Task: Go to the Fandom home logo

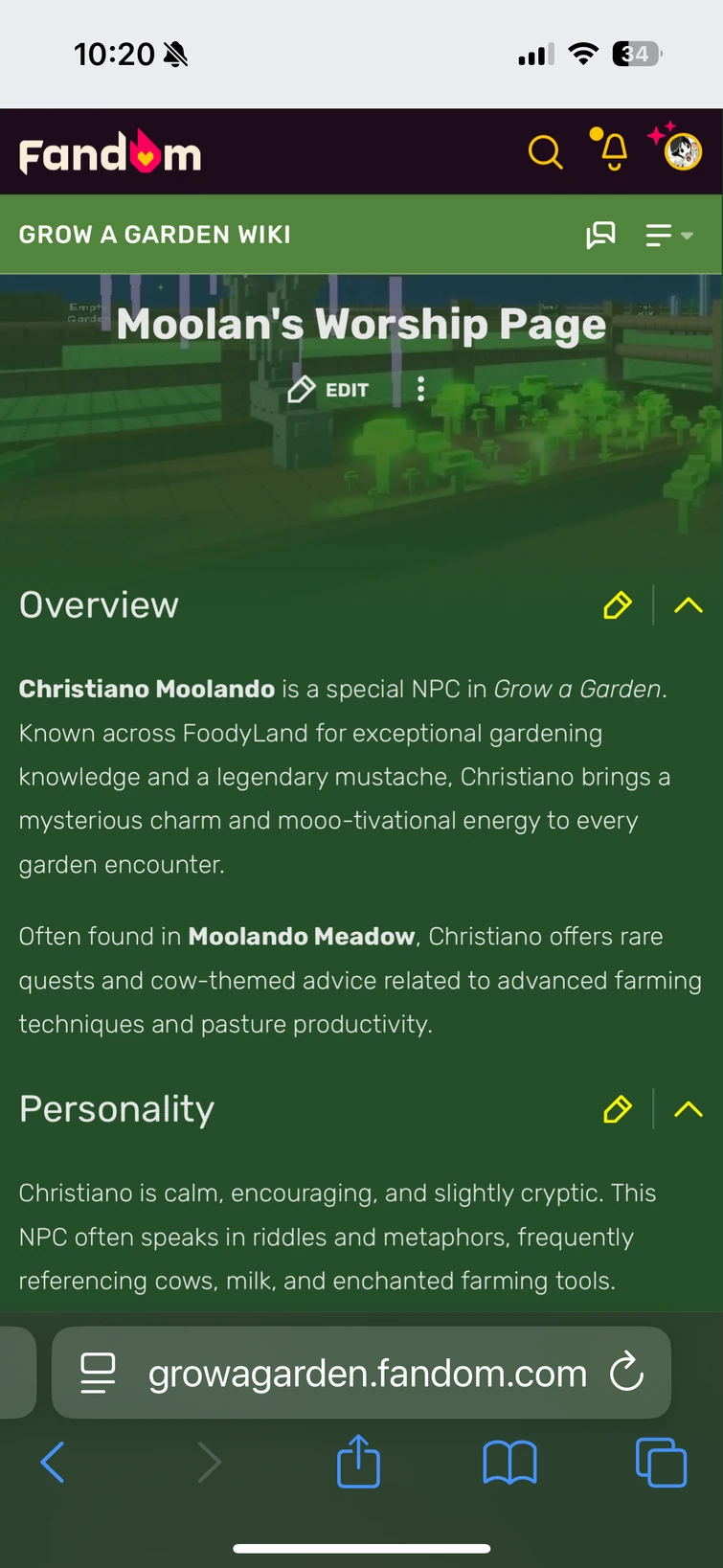Action: tap(110, 153)
